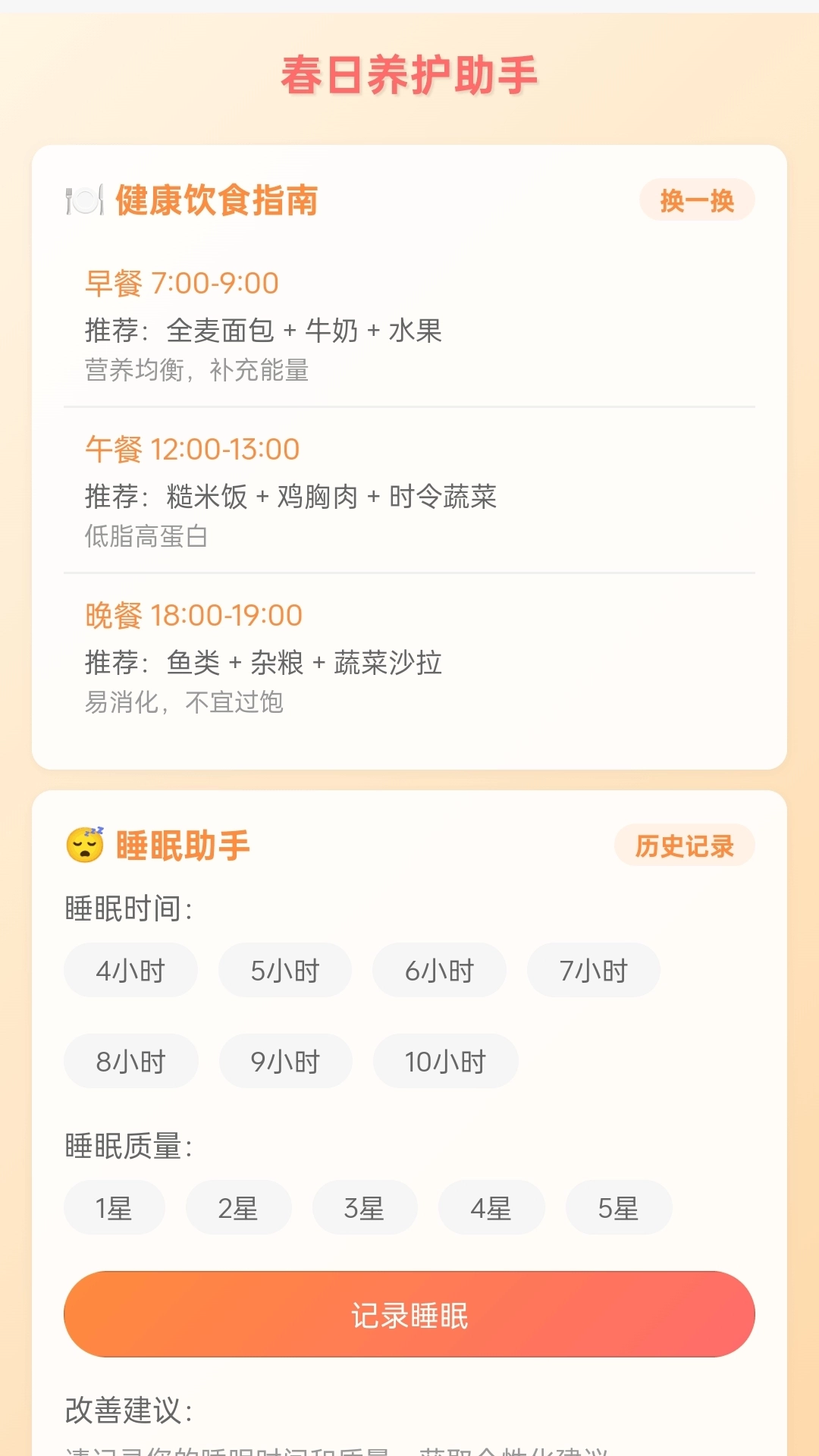Choose 9小时 sleep duration

pyautogui.click(x=286, y=1062)
